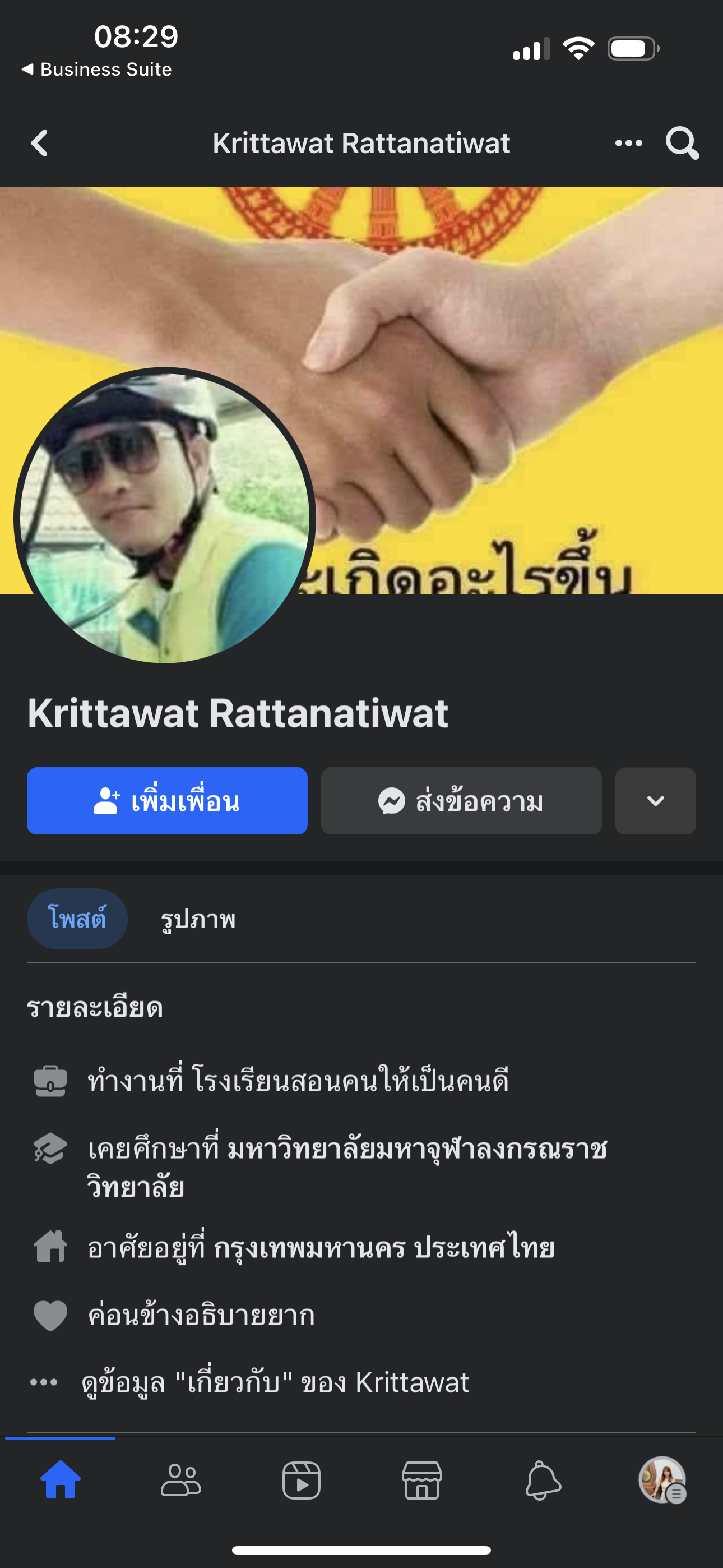Screen dimensions: 723x1568
Task: Expand the dropdown arrow beside the message button
Action: pyautogui.click(x=655, y=800)
